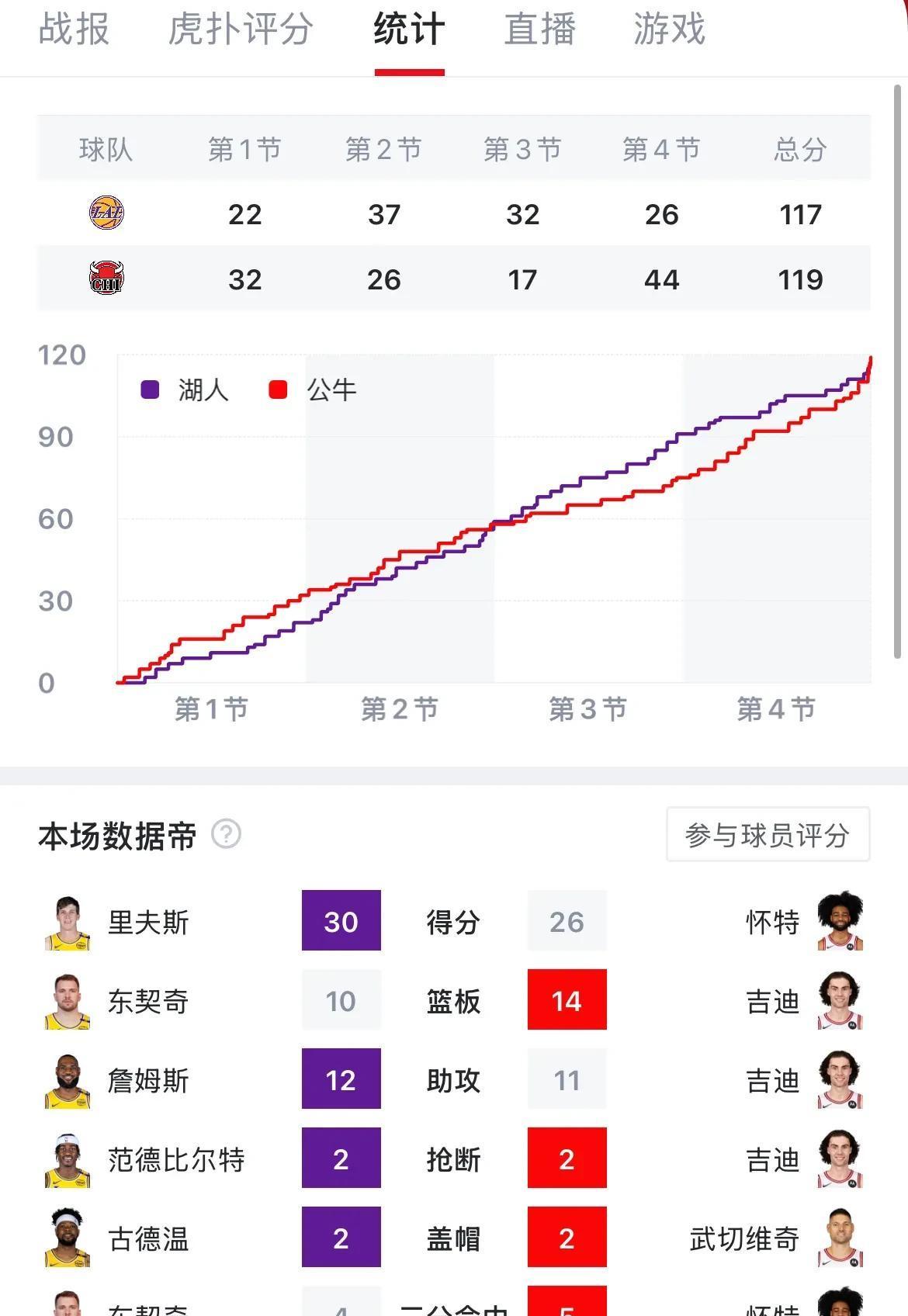Open the help tooltip beside 本场数据帝
This screenshot has height=1316, width=908.
[x=225, y=834]
